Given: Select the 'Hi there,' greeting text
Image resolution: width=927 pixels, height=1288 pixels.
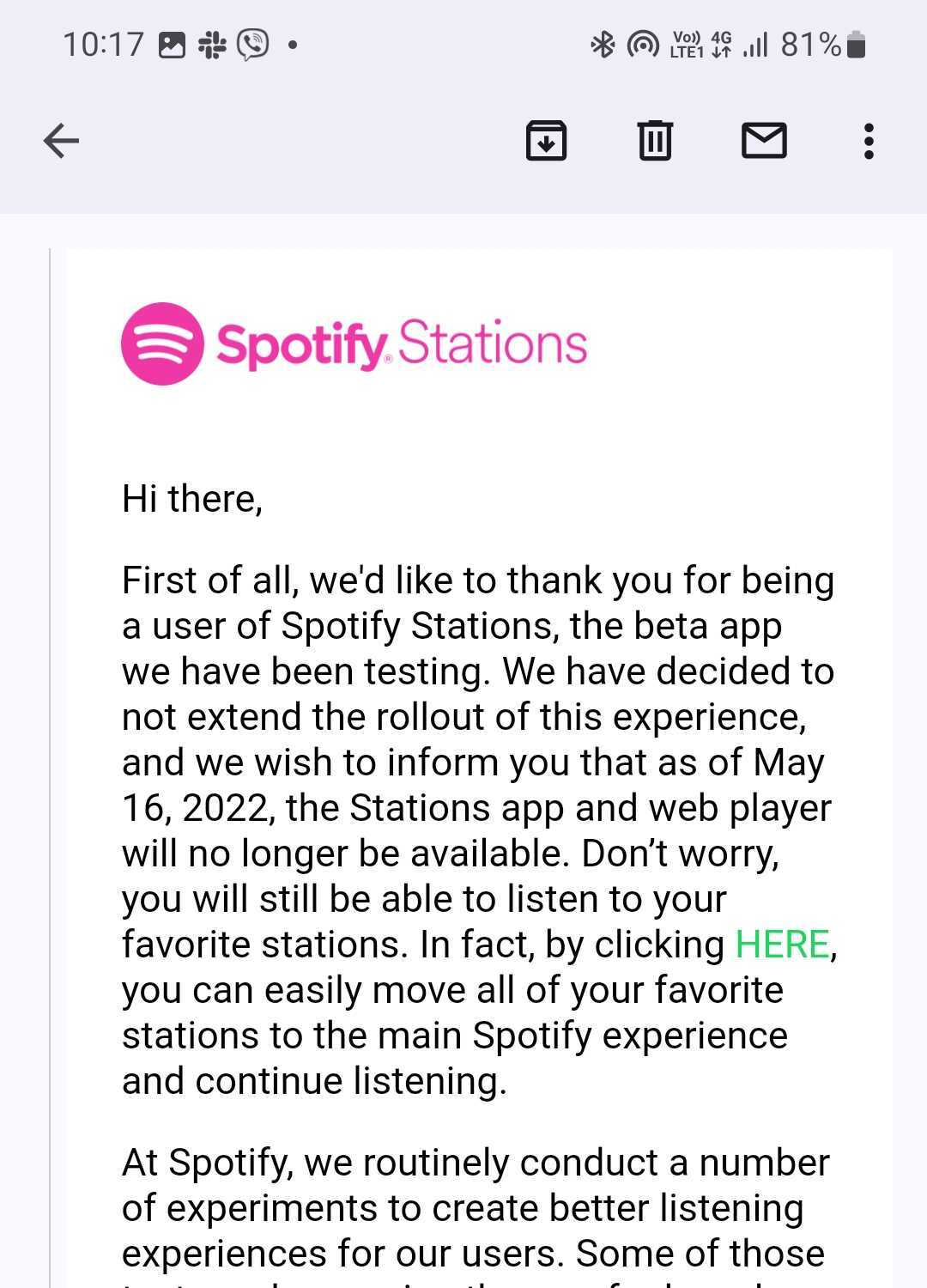Looking at the screenshot, I should 192,498.
